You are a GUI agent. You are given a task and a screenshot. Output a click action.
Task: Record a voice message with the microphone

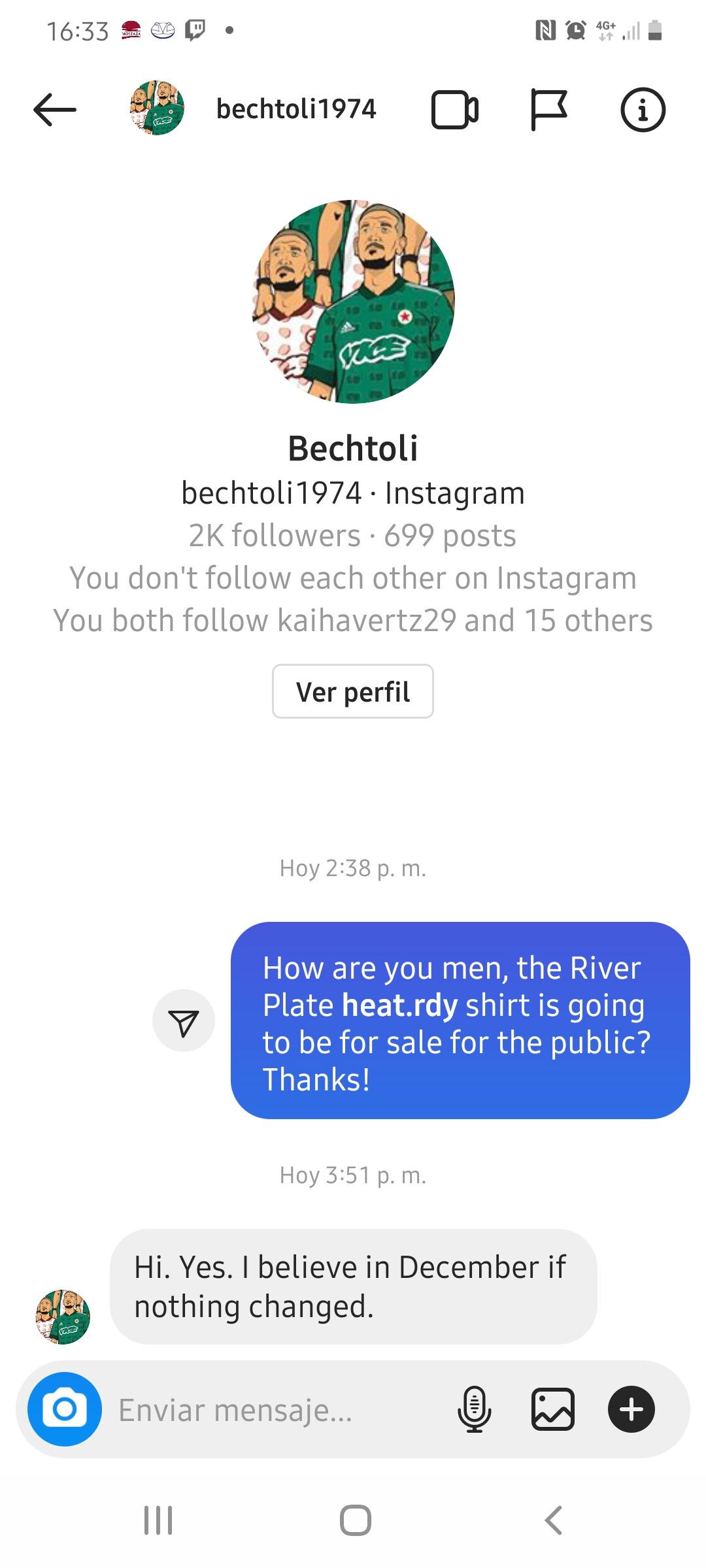click(x=475, y=1409)
